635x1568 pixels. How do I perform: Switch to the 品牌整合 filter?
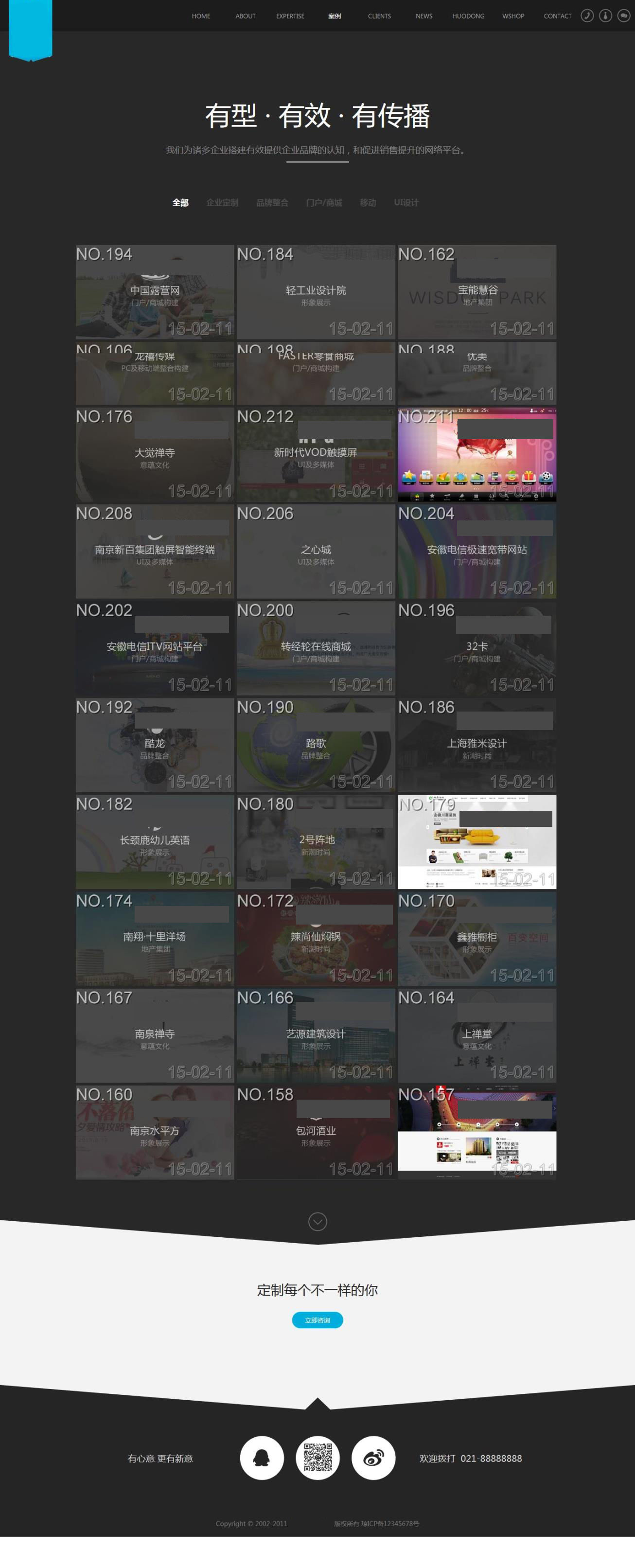point(272,203)
